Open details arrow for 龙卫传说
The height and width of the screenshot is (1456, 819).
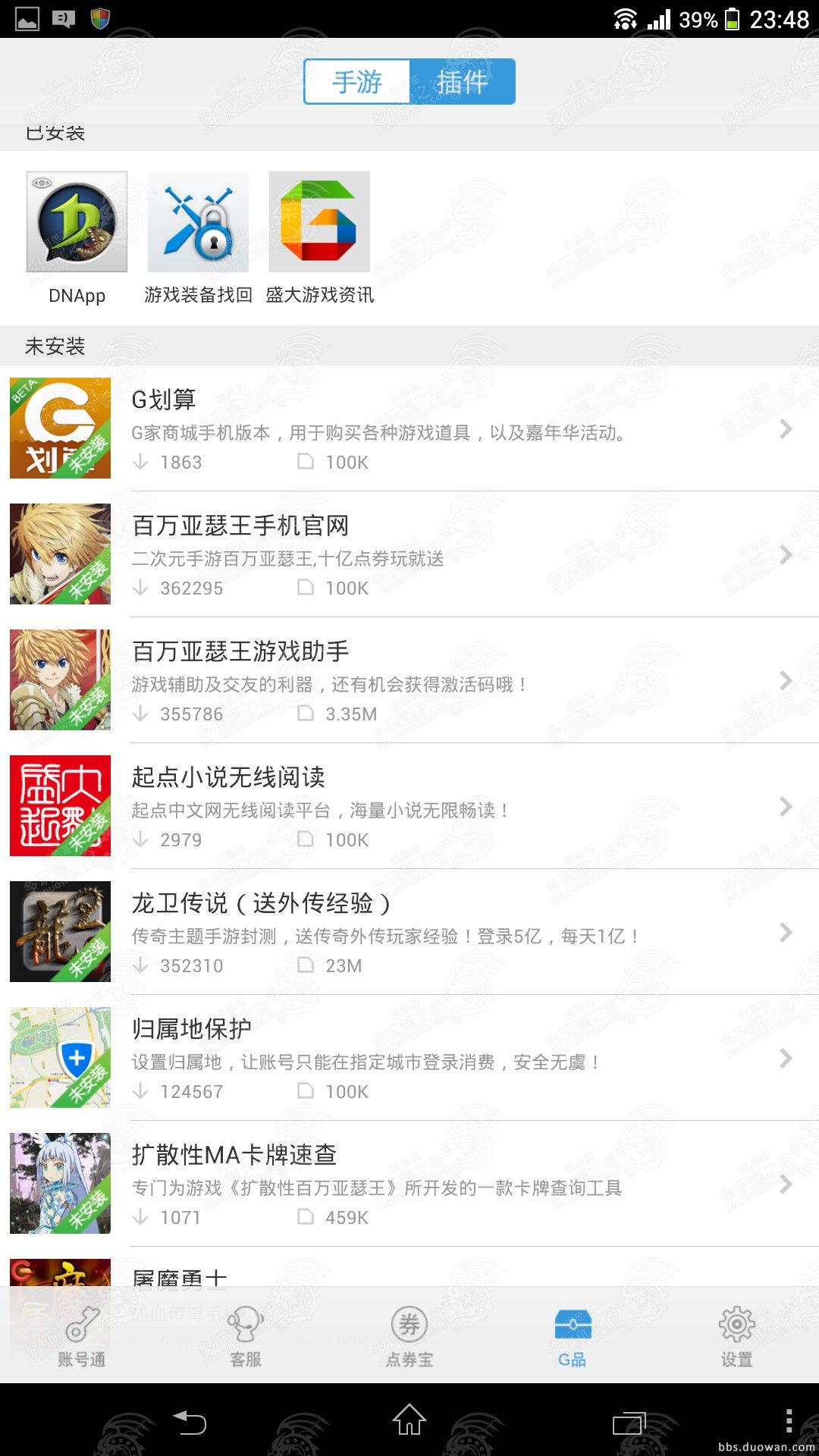[x=785, y=932]
